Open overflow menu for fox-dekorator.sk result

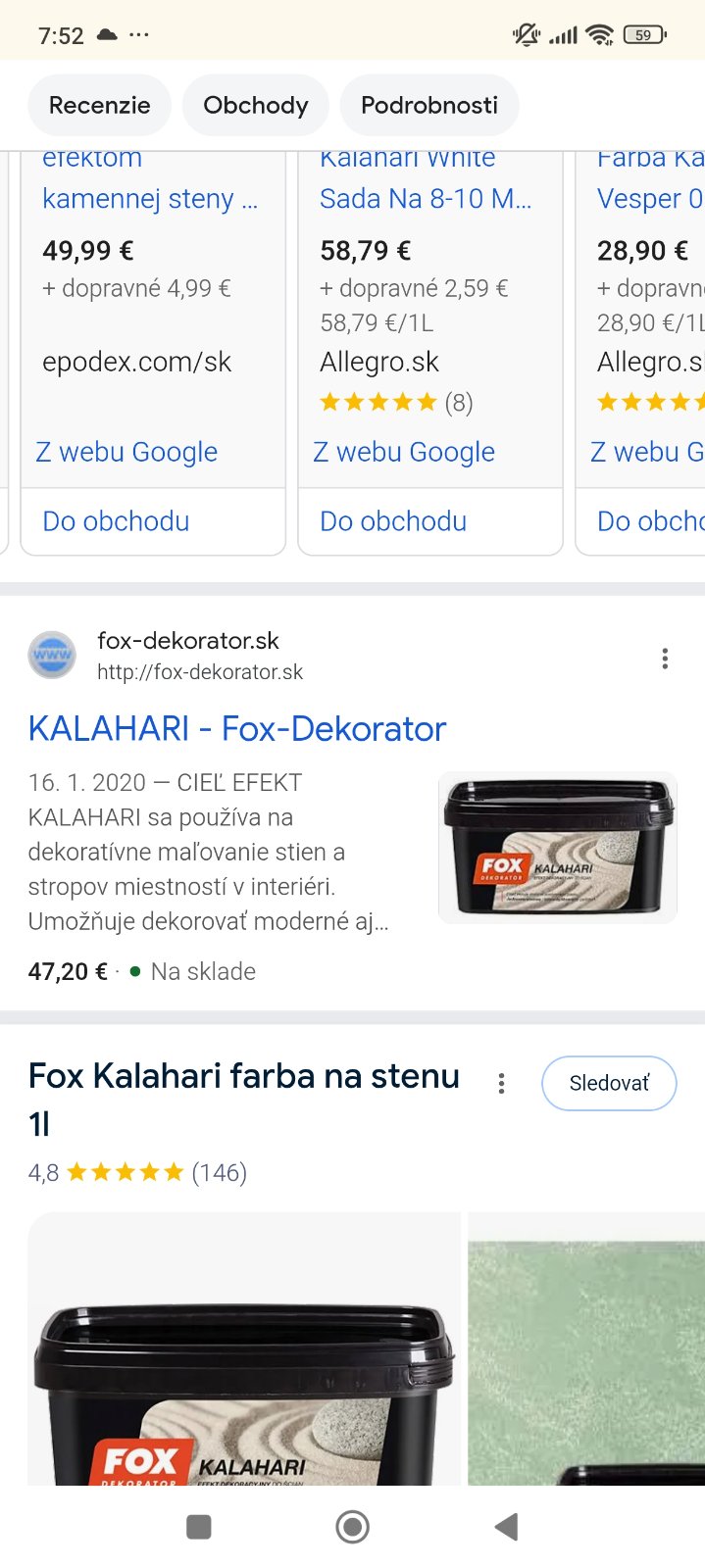click(x=665, y=659)
